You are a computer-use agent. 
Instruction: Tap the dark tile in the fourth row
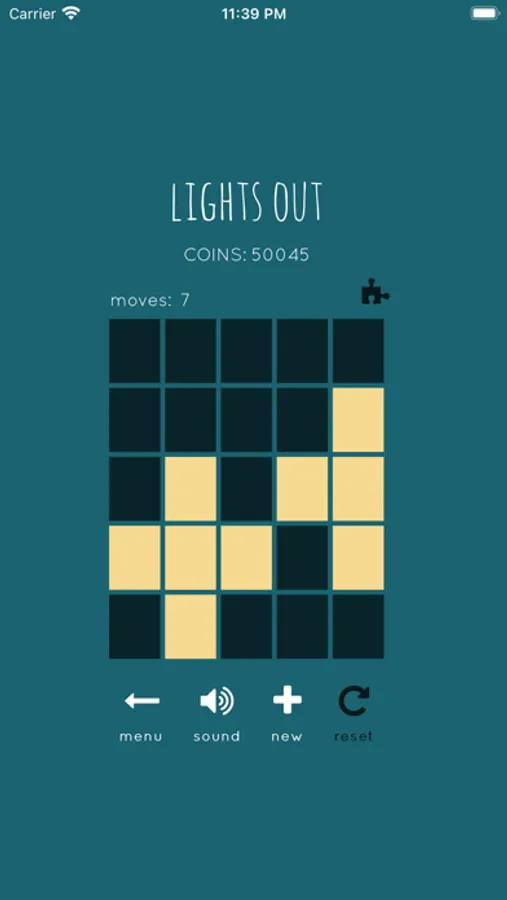coord(303,557)
